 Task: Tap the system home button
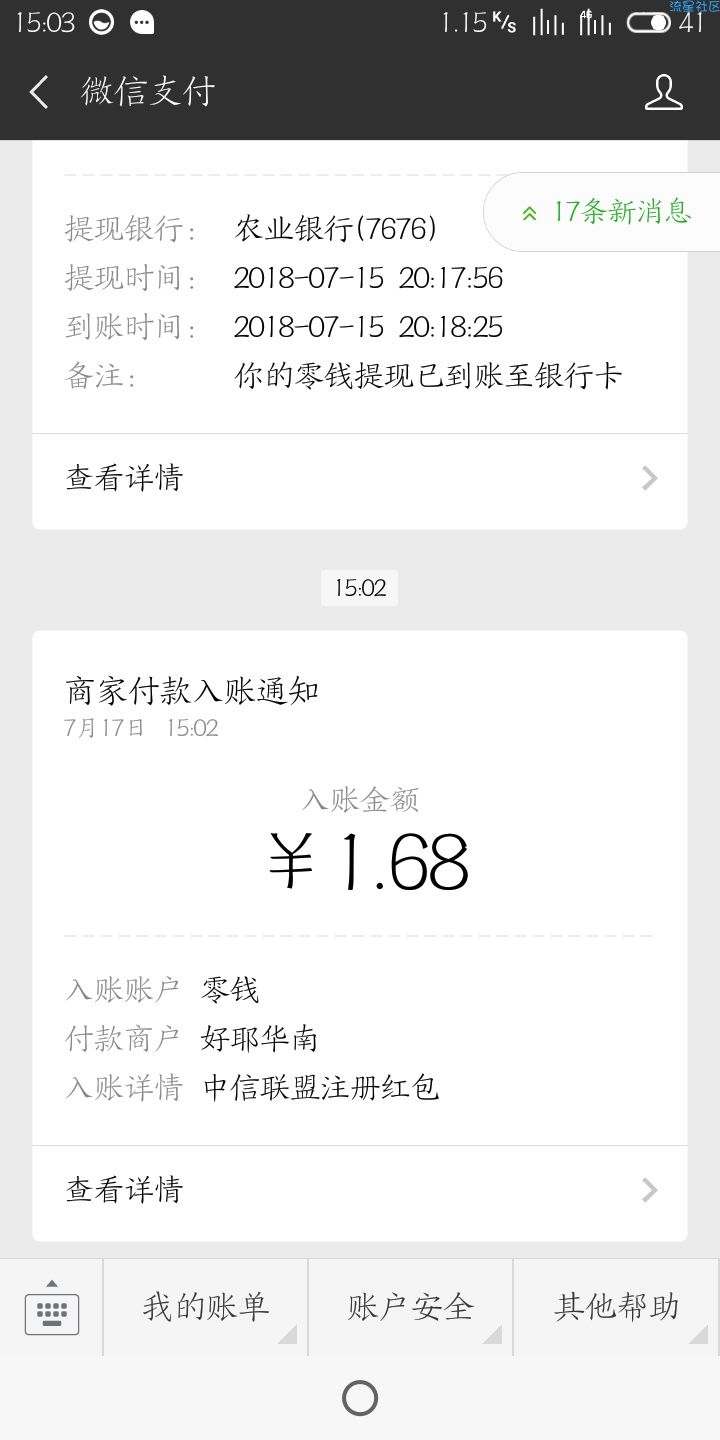click(x=360, y=1398)
